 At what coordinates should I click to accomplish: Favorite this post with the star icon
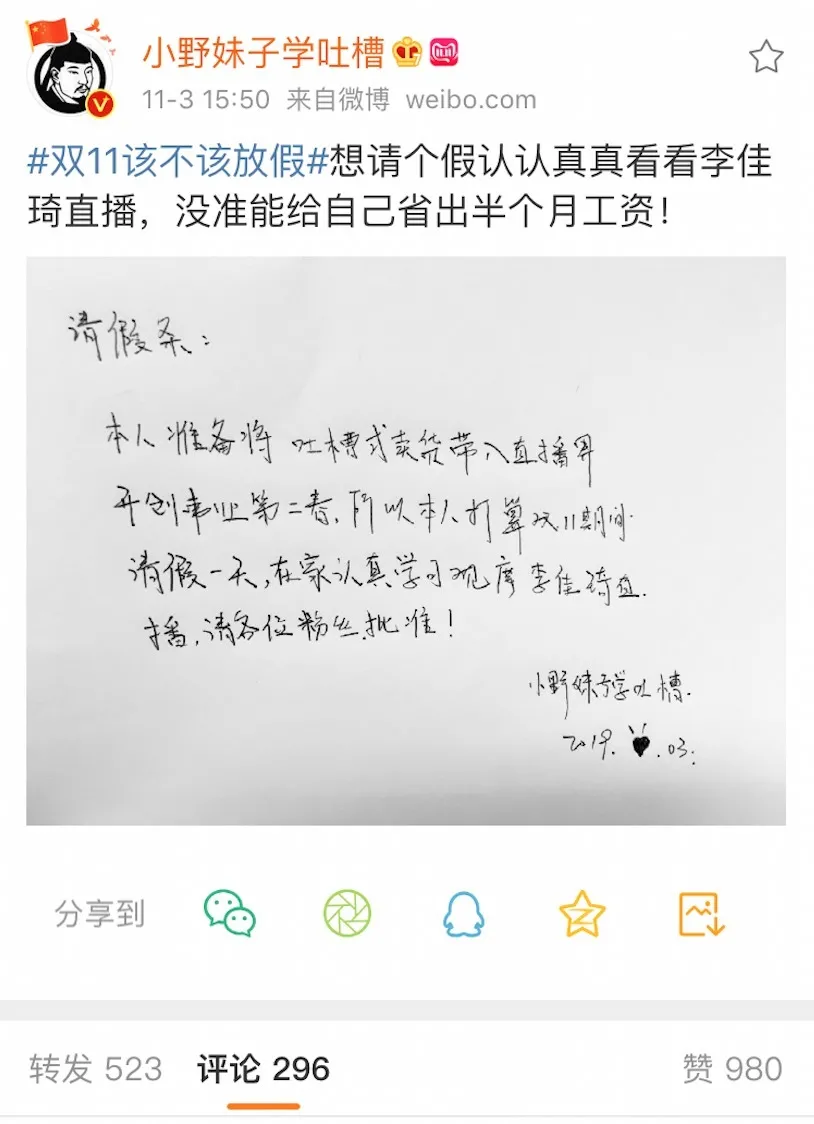pyautogui.click(x=766, y=56)
